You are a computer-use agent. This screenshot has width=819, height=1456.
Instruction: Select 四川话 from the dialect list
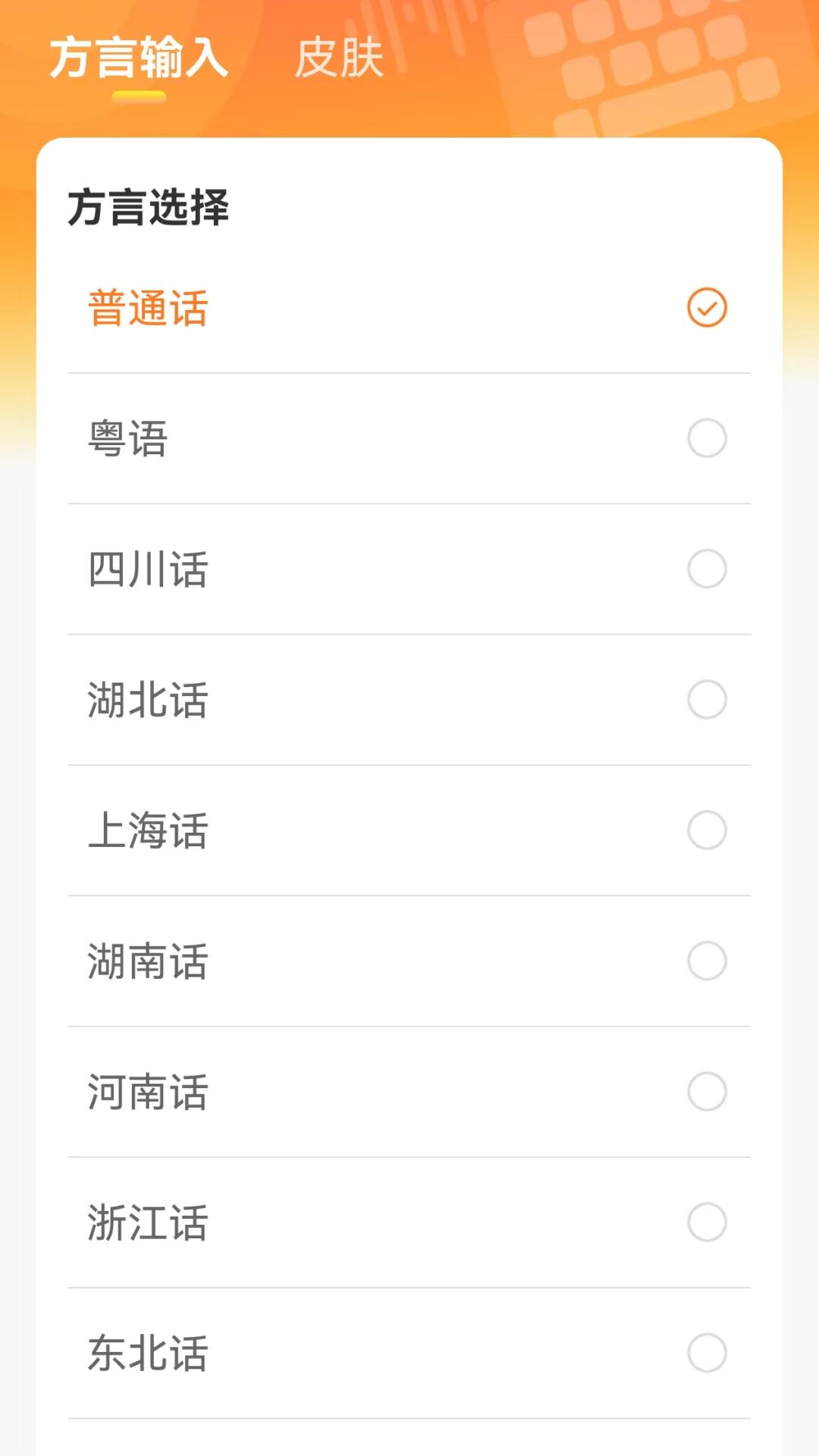409,570
